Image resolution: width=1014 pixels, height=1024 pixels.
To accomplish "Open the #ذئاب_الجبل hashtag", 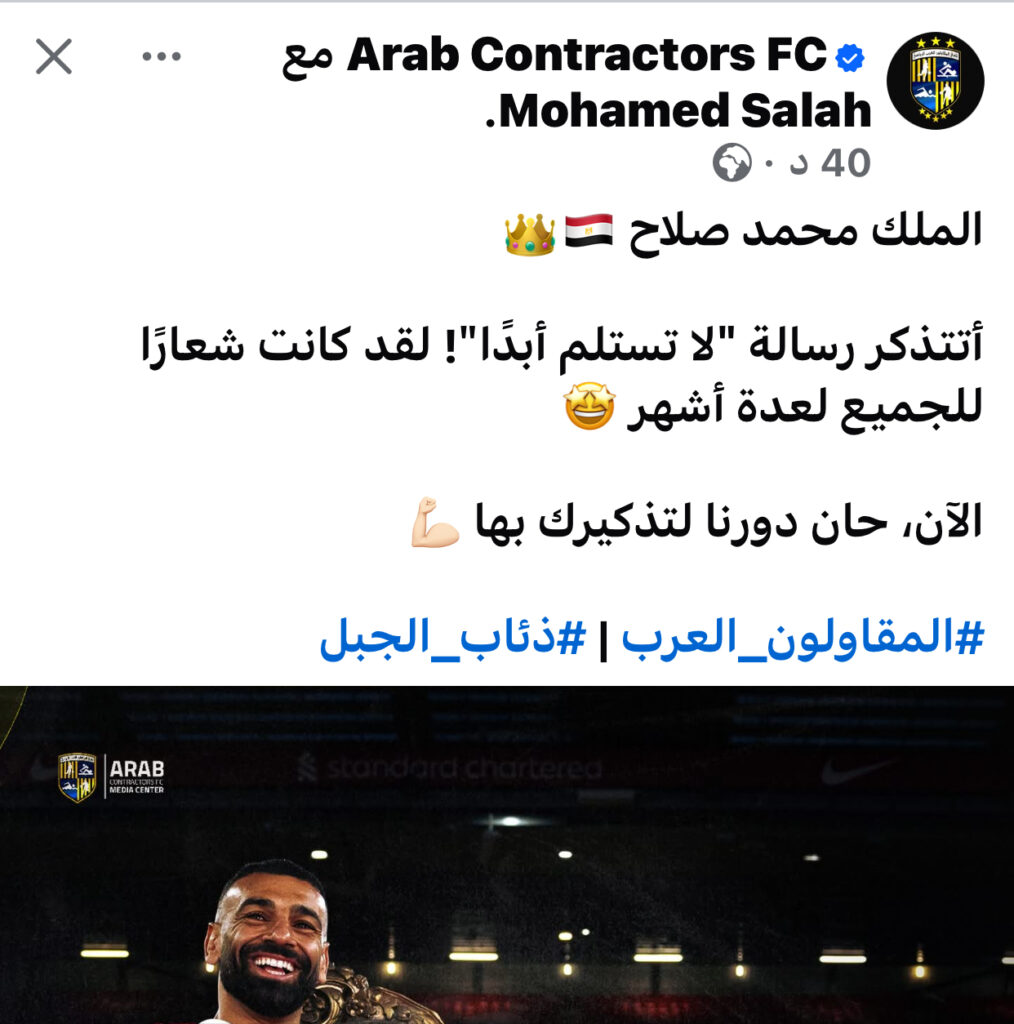I will click(x=453, y=640).
